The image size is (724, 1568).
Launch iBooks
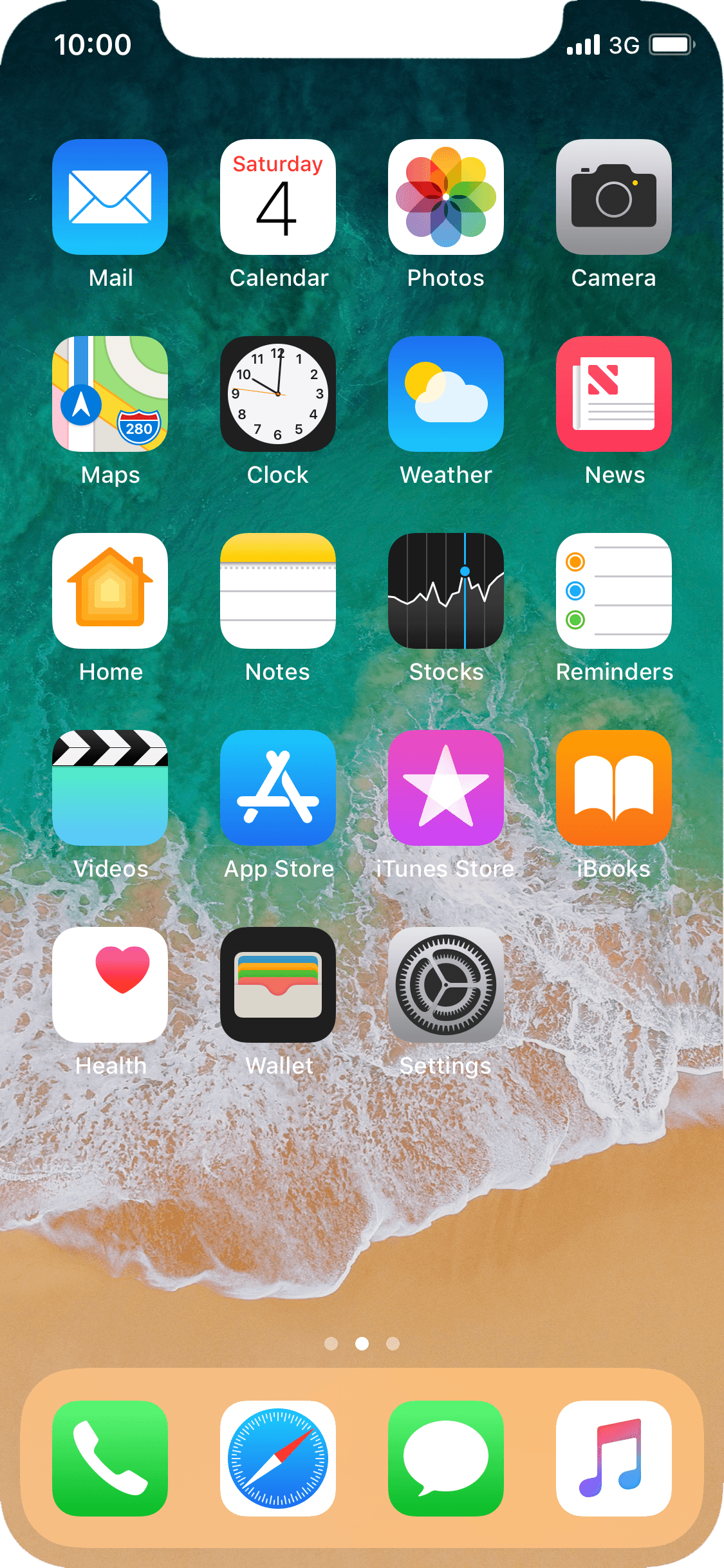pos(614,788)
